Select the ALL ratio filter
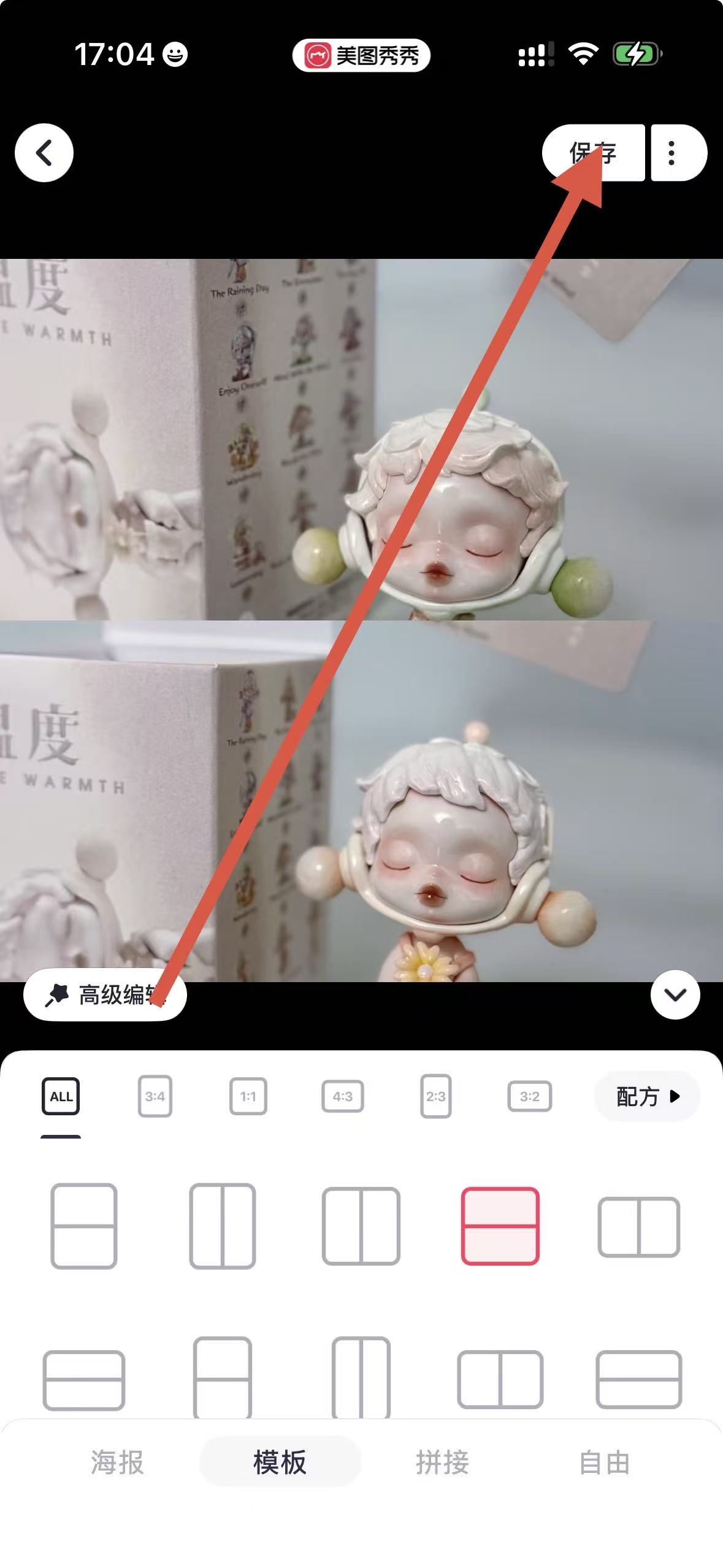The height and width of the screenshot is (1568, 723). coord(61,1096)
